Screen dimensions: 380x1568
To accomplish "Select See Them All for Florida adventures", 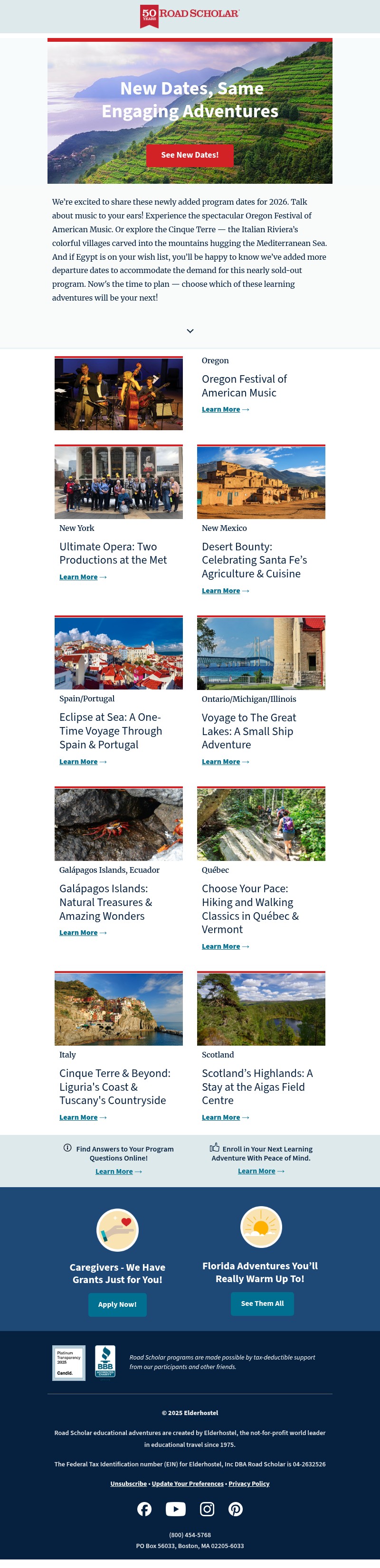I will [x=262, y=1303].
